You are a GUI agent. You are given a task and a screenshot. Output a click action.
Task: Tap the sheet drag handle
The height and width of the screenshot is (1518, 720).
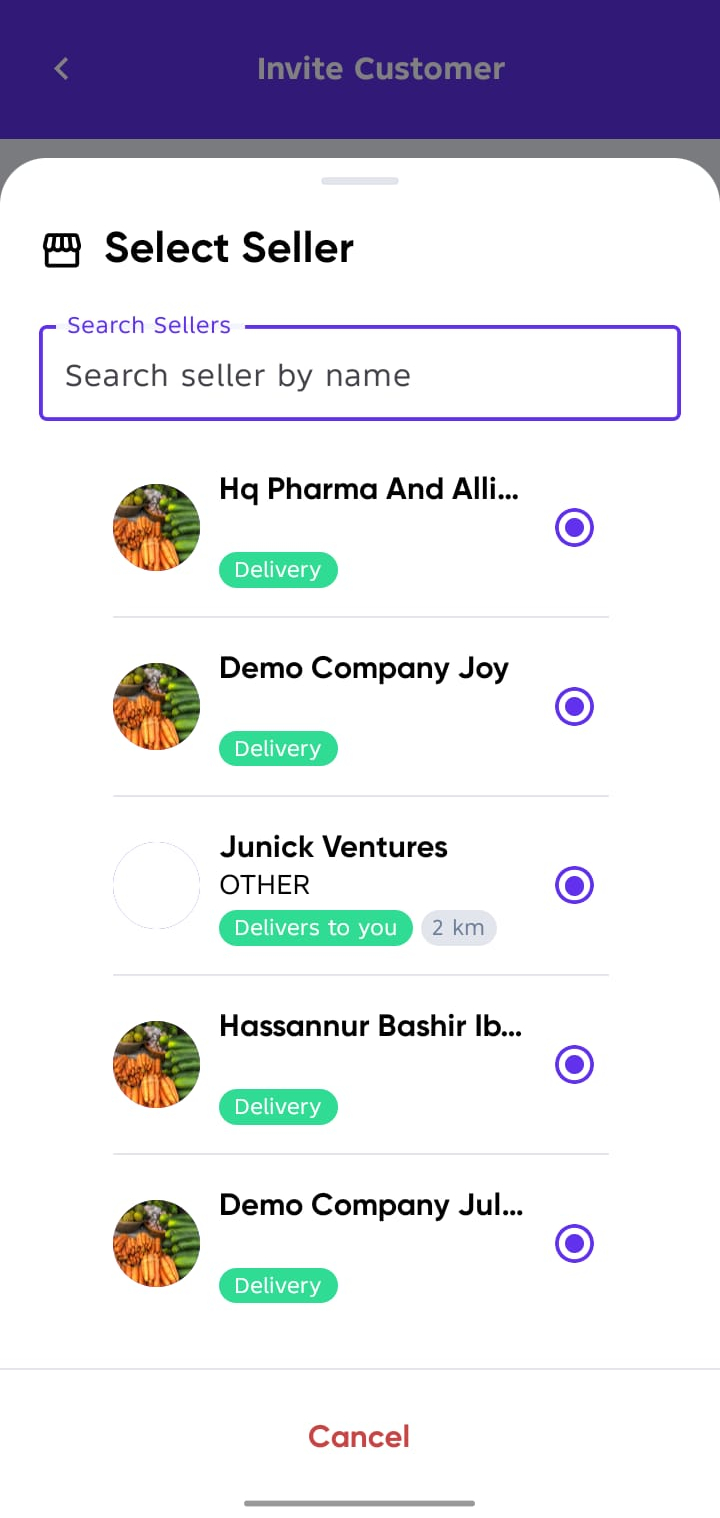[360, 181]
